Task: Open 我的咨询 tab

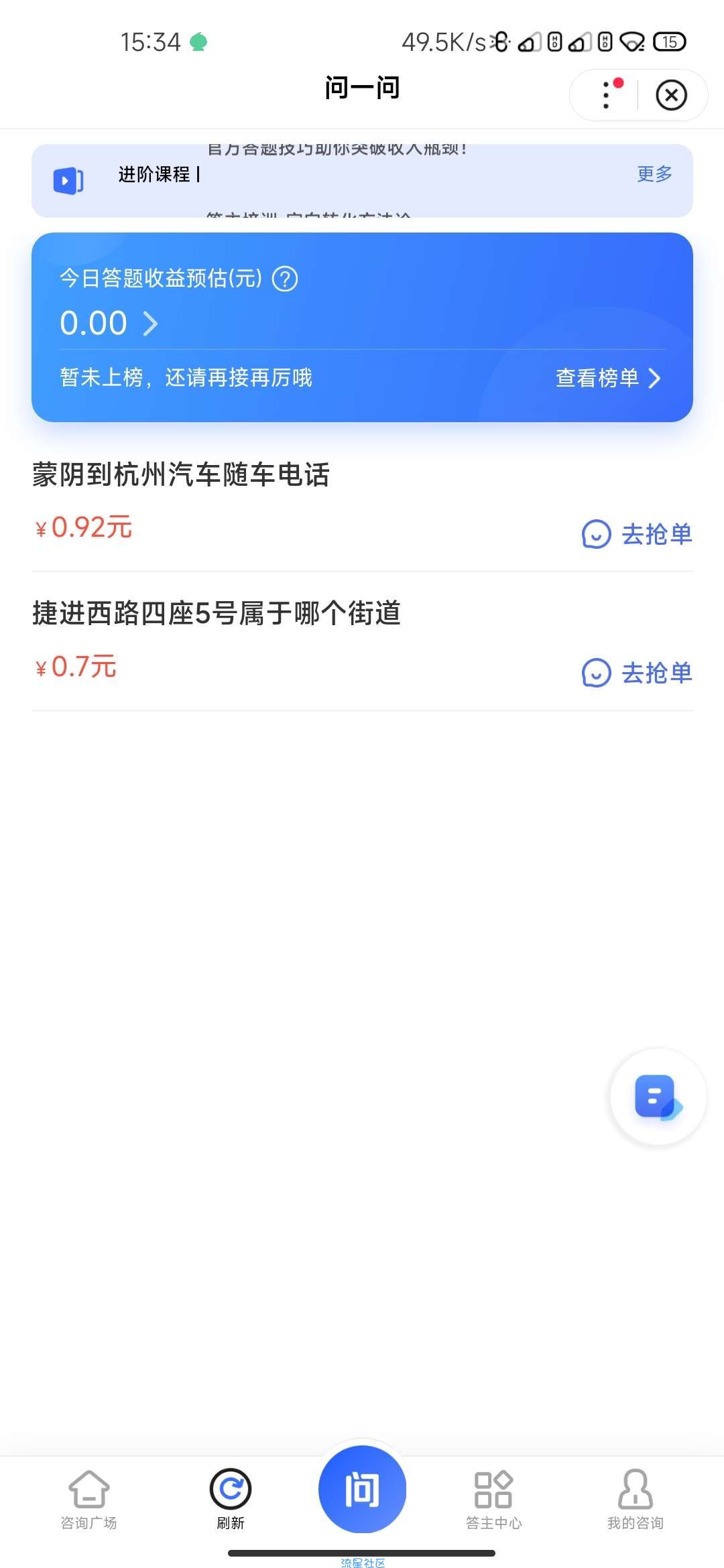Action: (635, 1500)
